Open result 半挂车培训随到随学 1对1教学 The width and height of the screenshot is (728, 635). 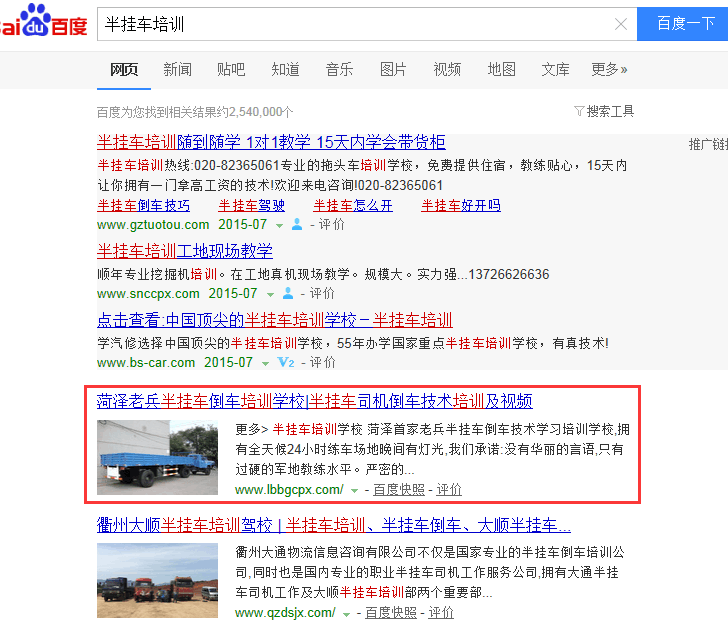(x=271, y=142)
